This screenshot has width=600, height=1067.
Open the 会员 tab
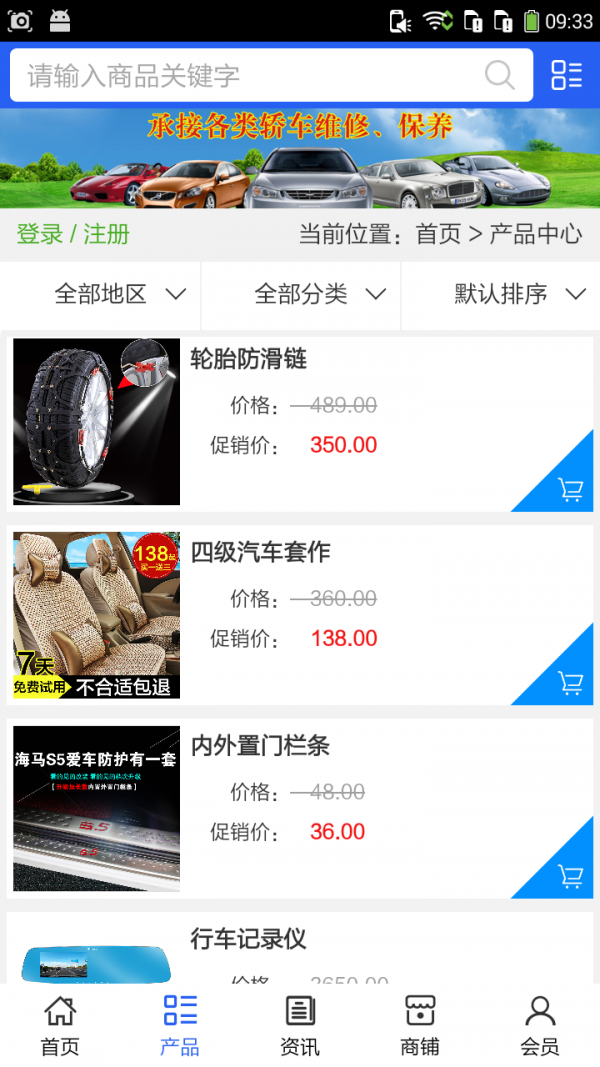point(540,1026)
